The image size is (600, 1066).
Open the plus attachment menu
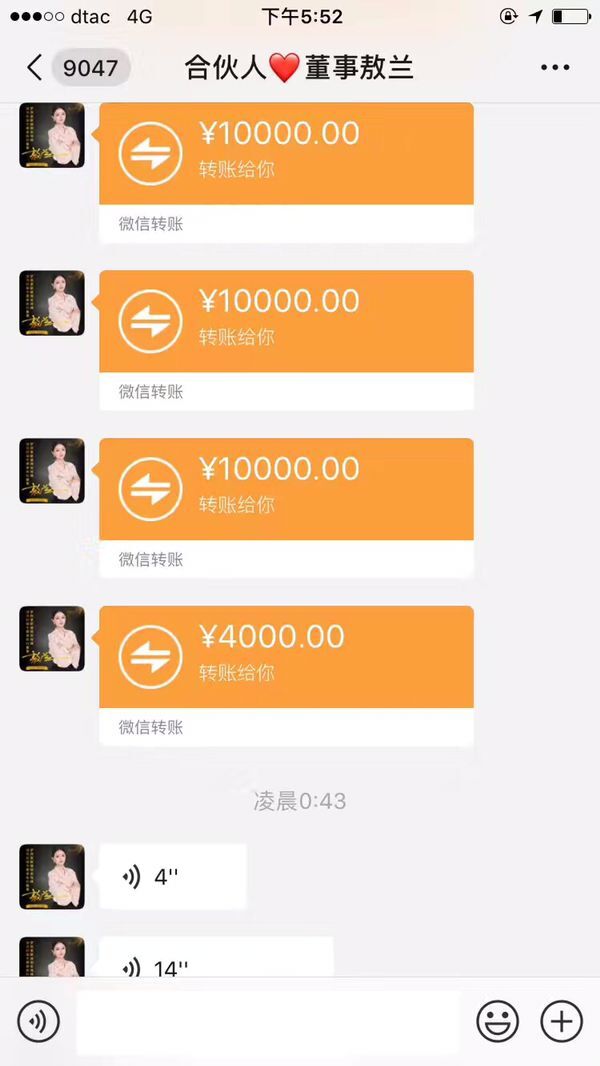[561, 1021]
